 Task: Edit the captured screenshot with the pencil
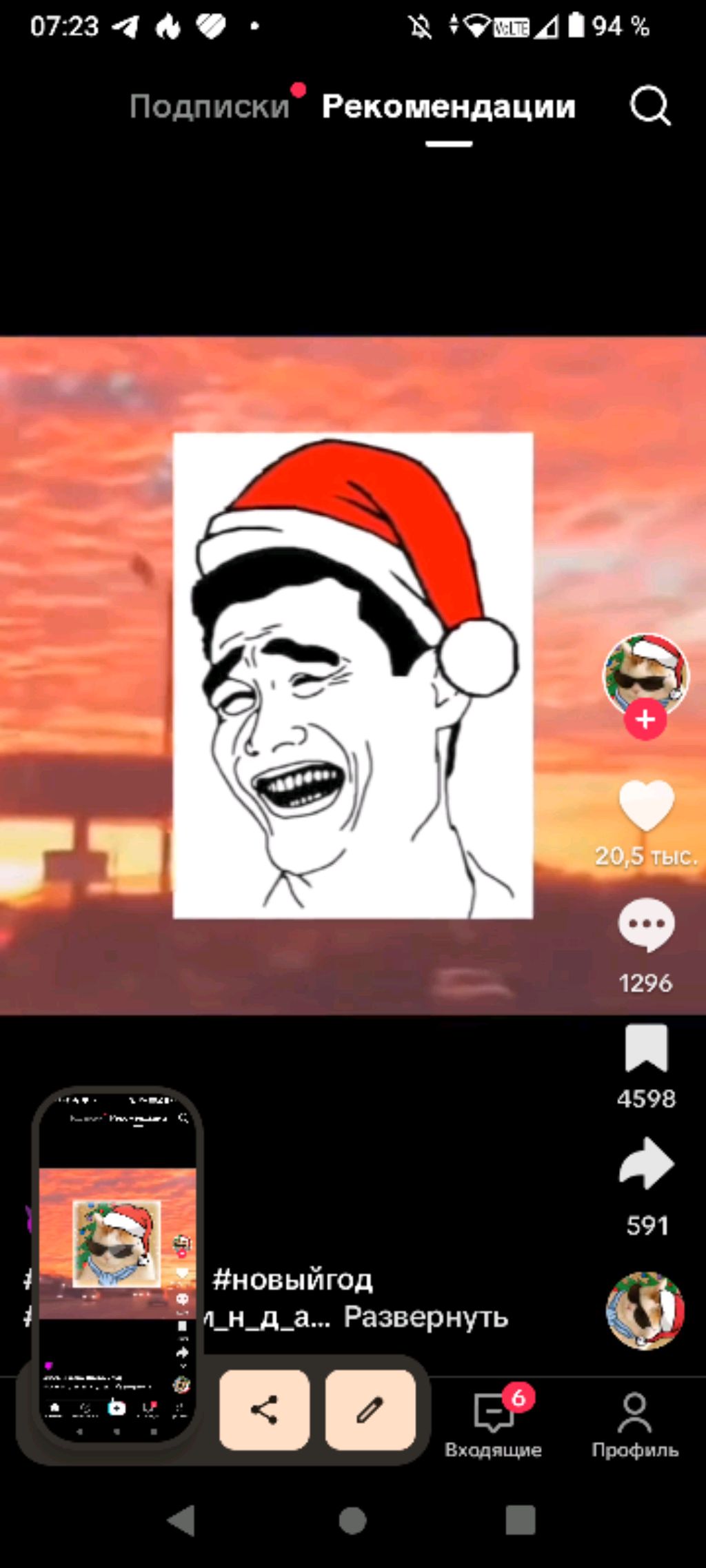coord(370,1410)
